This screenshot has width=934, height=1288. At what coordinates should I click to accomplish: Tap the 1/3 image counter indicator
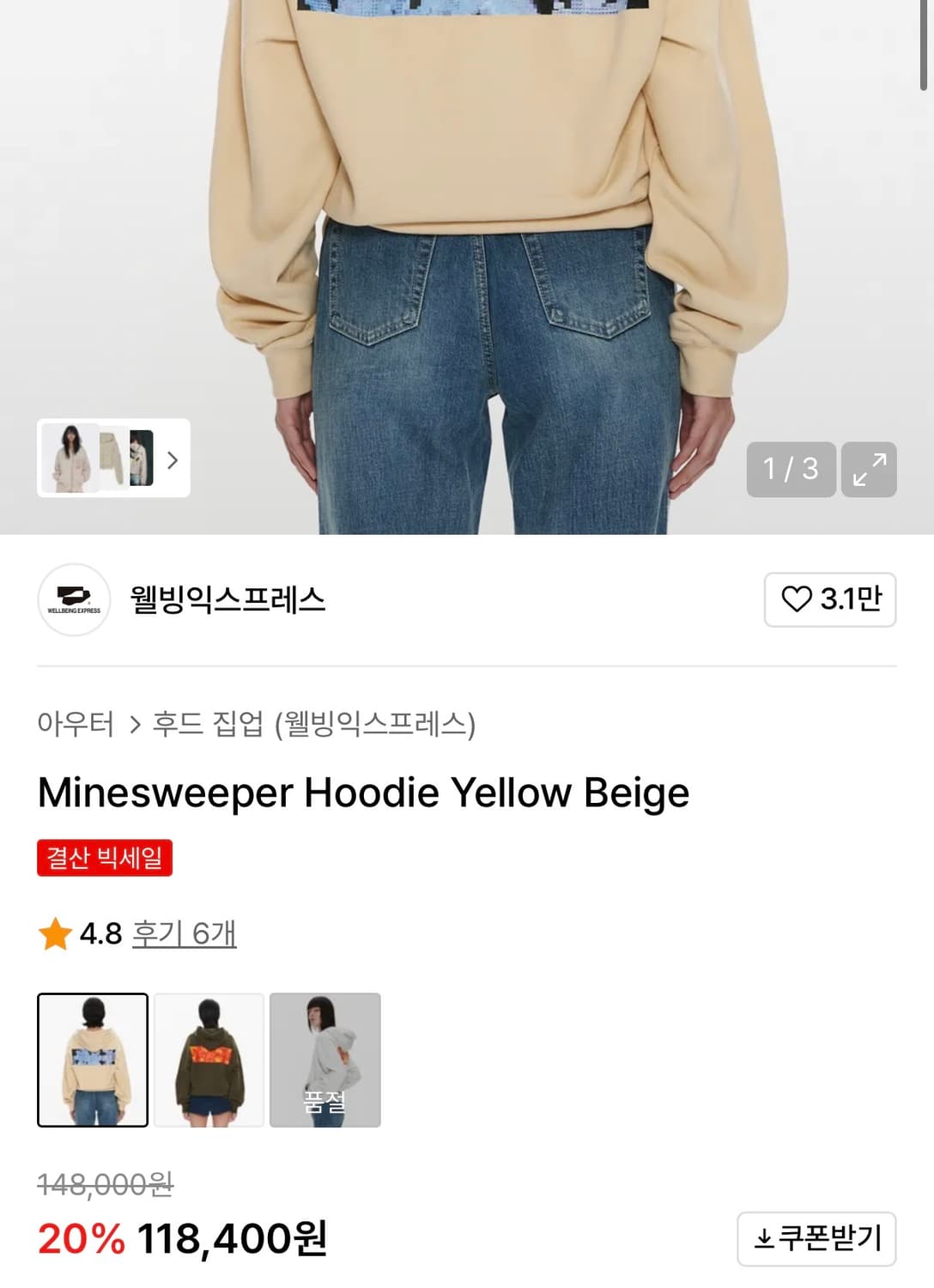point(789,468)
